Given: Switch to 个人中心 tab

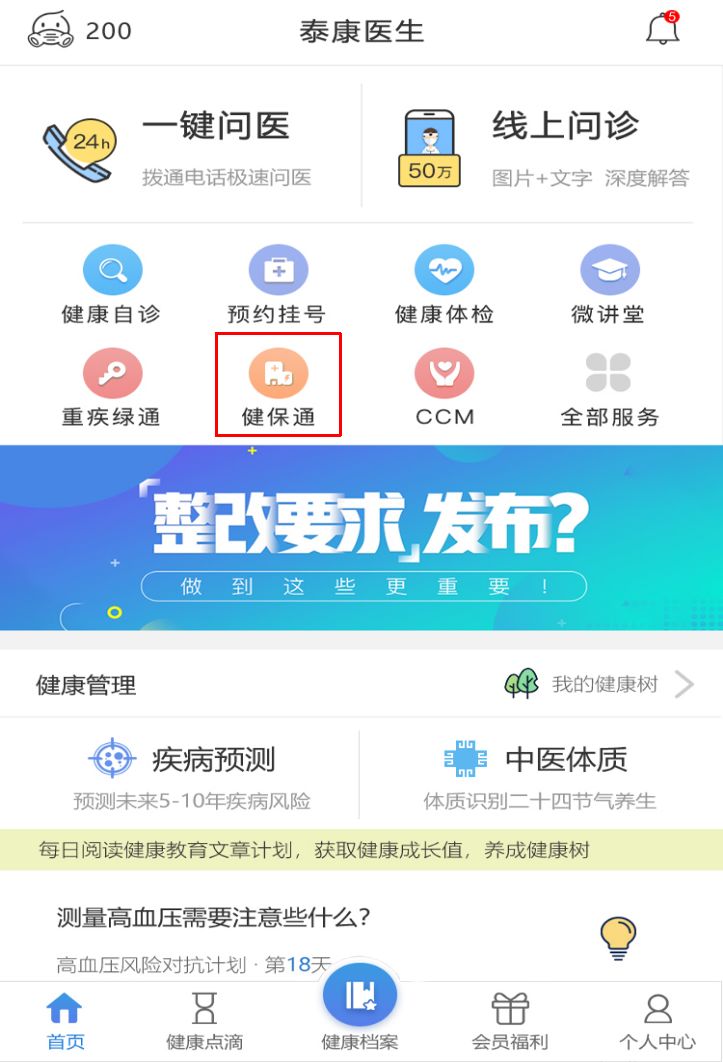Looking at the screenshot, I should coord(657,1020).
